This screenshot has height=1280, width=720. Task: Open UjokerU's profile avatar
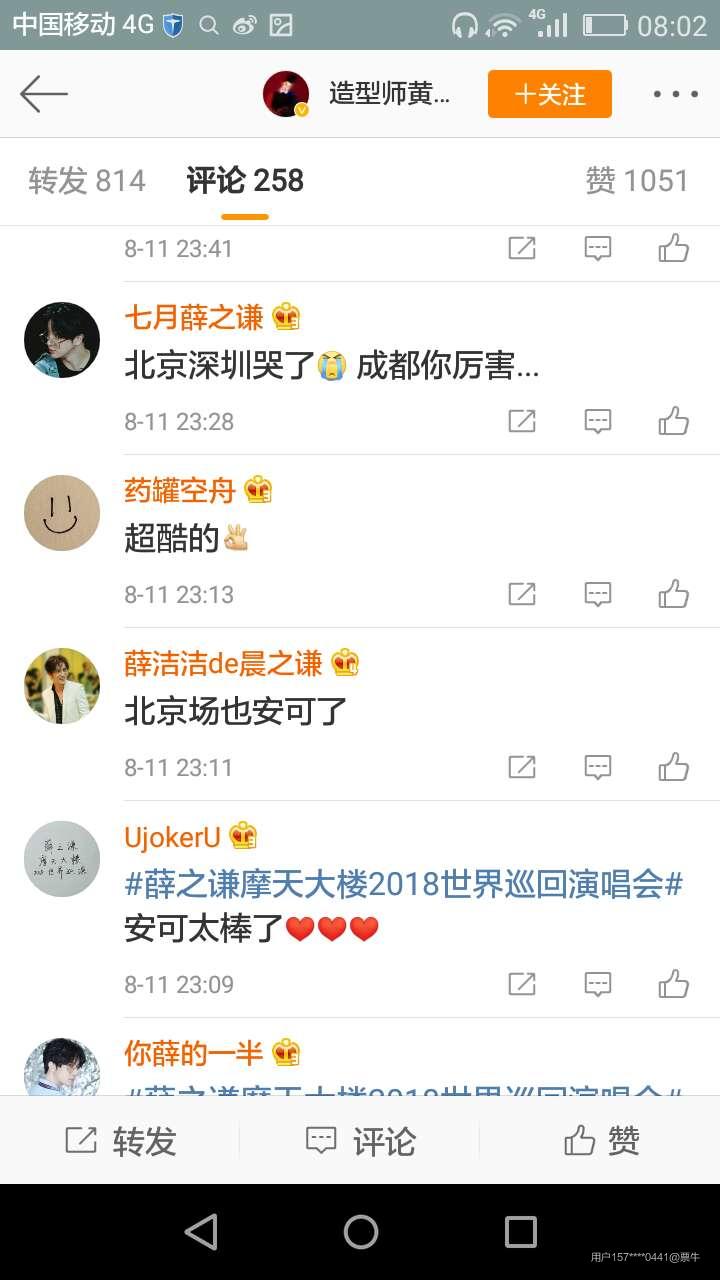click(62, 859)
